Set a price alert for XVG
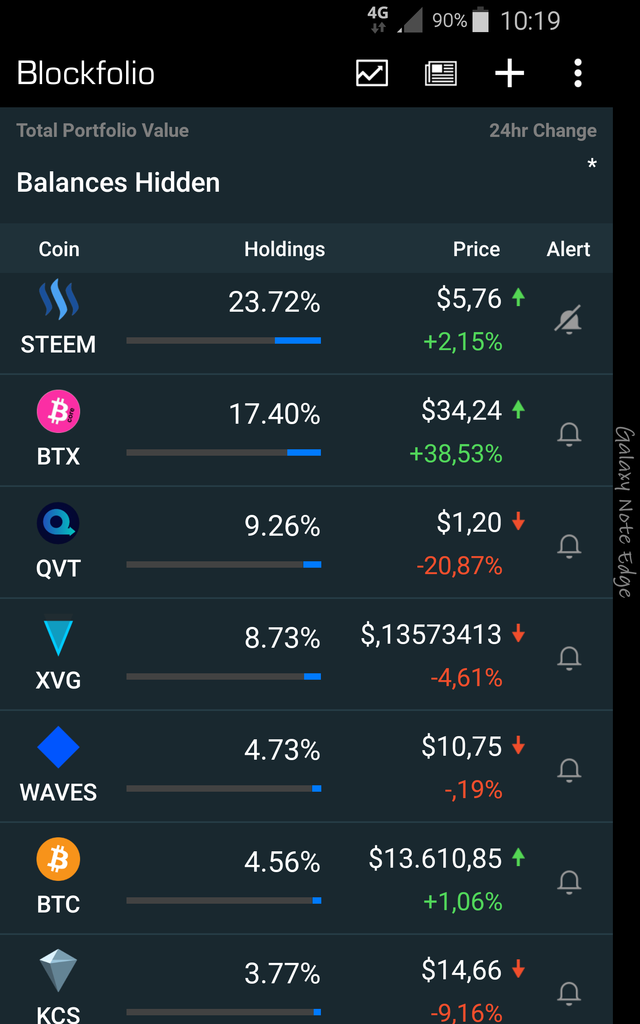The height and width of the screenshot is (1024, 640). click(569, 657)
